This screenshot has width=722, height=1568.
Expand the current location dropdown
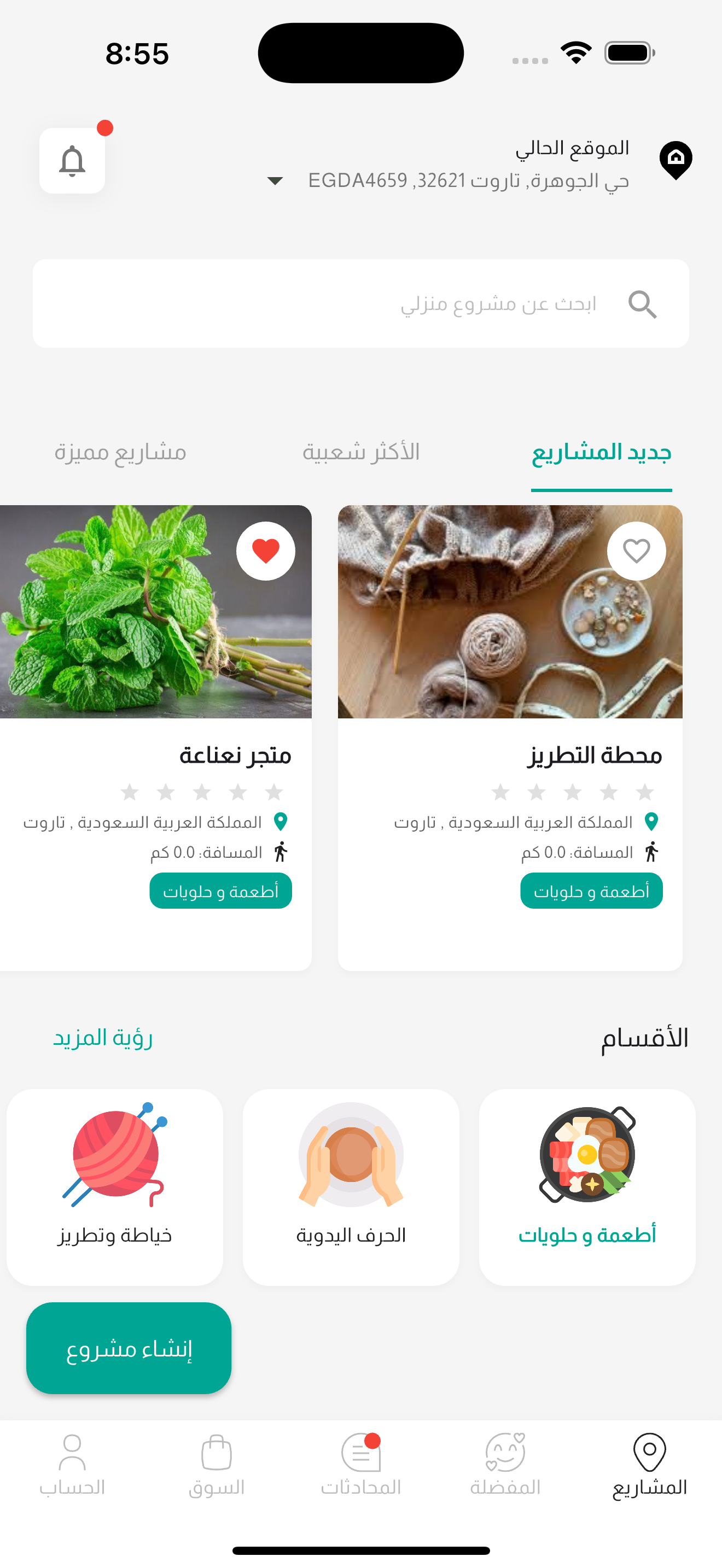click(275, 181)
